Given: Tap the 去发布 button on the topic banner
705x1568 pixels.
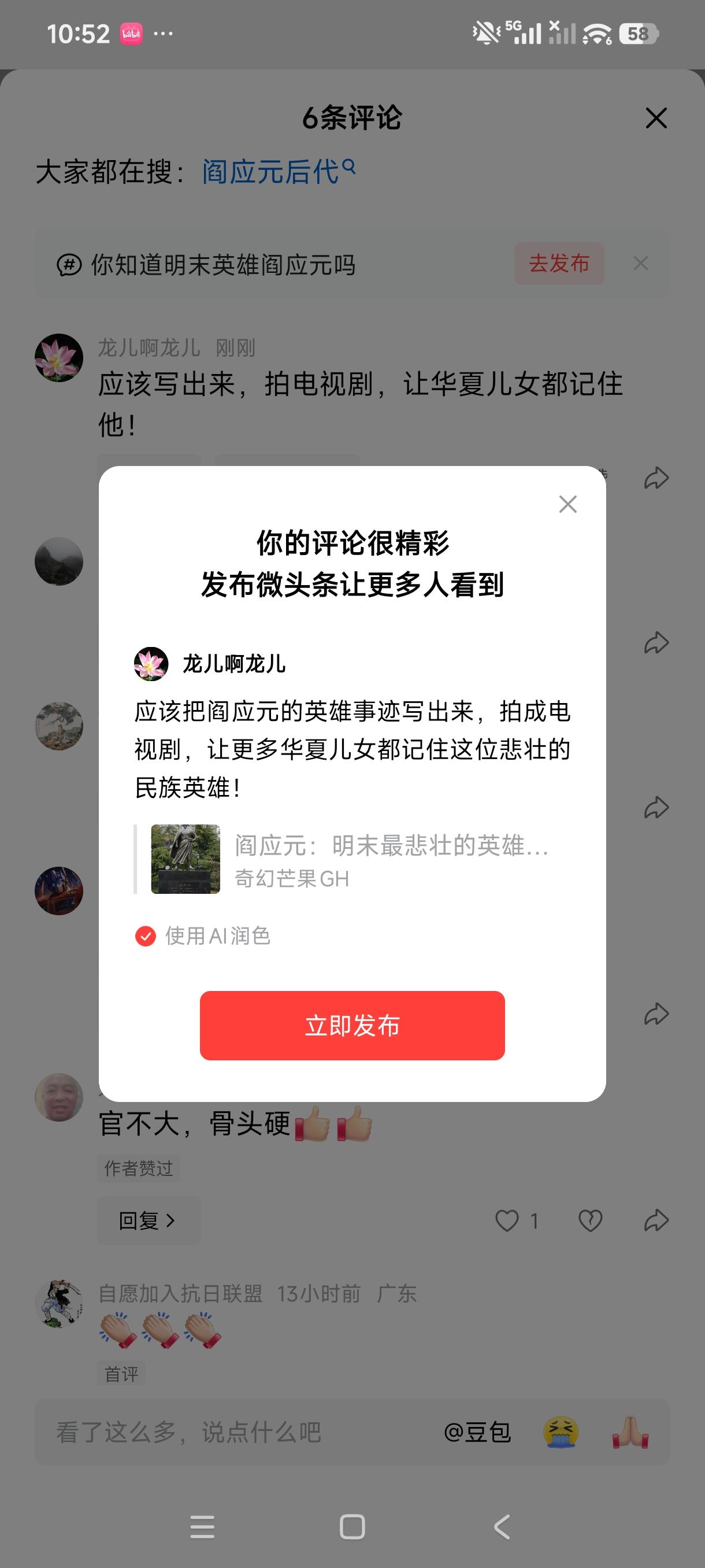Looking at the screenshot, I should (559, 264).
